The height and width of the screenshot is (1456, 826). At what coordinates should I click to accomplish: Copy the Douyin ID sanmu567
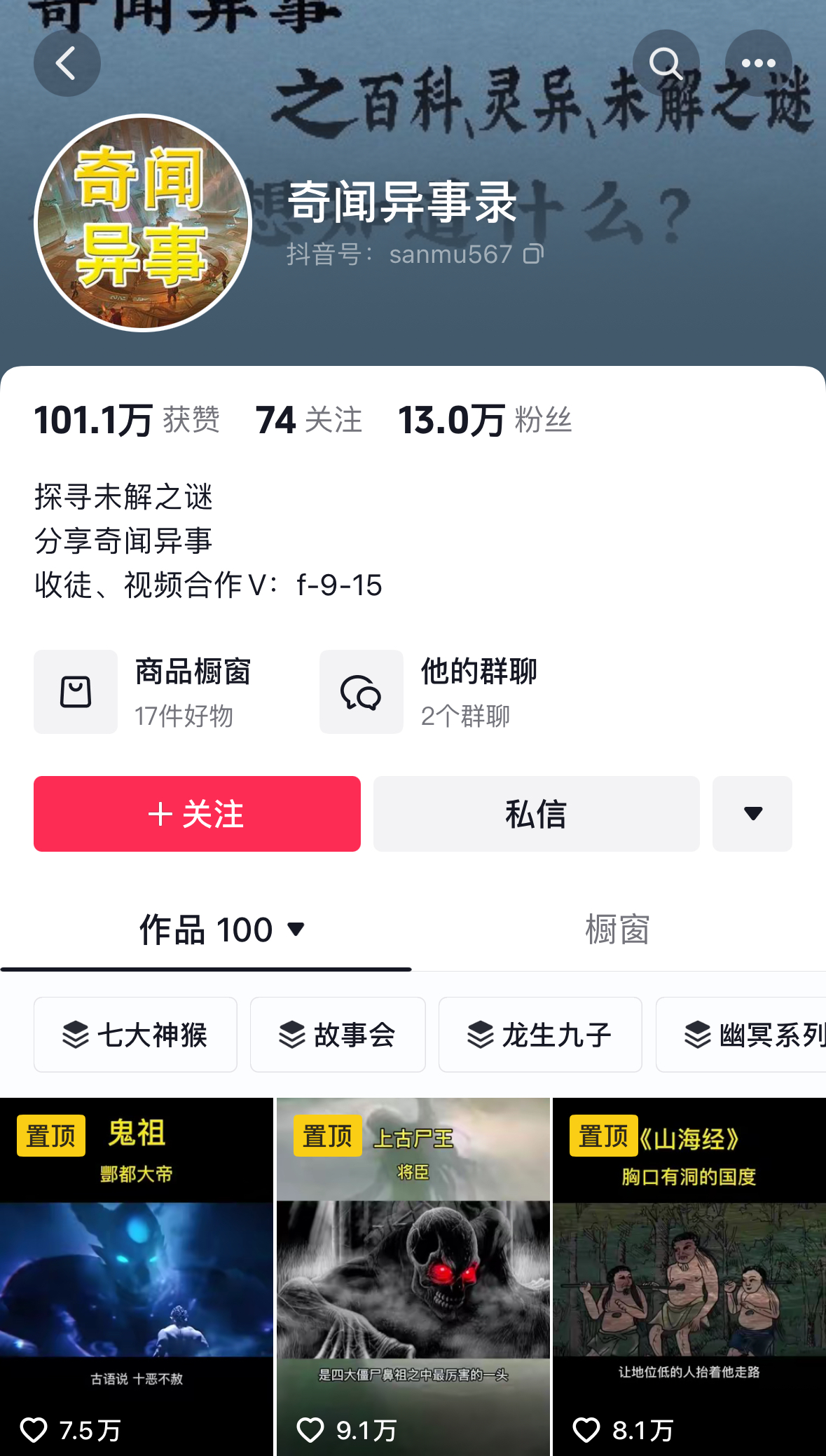[533, 254]
